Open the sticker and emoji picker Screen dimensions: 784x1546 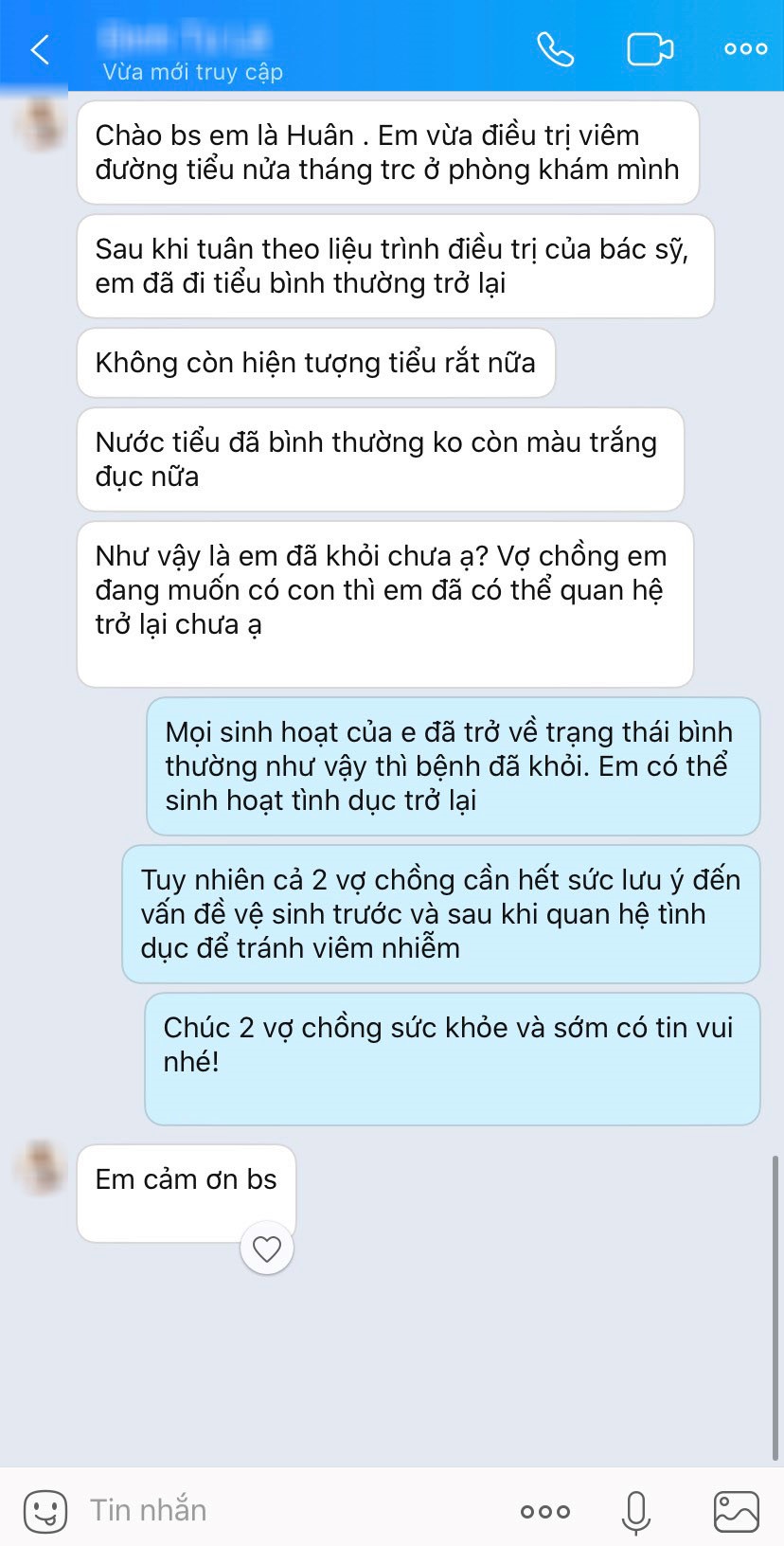(45, 1510)
